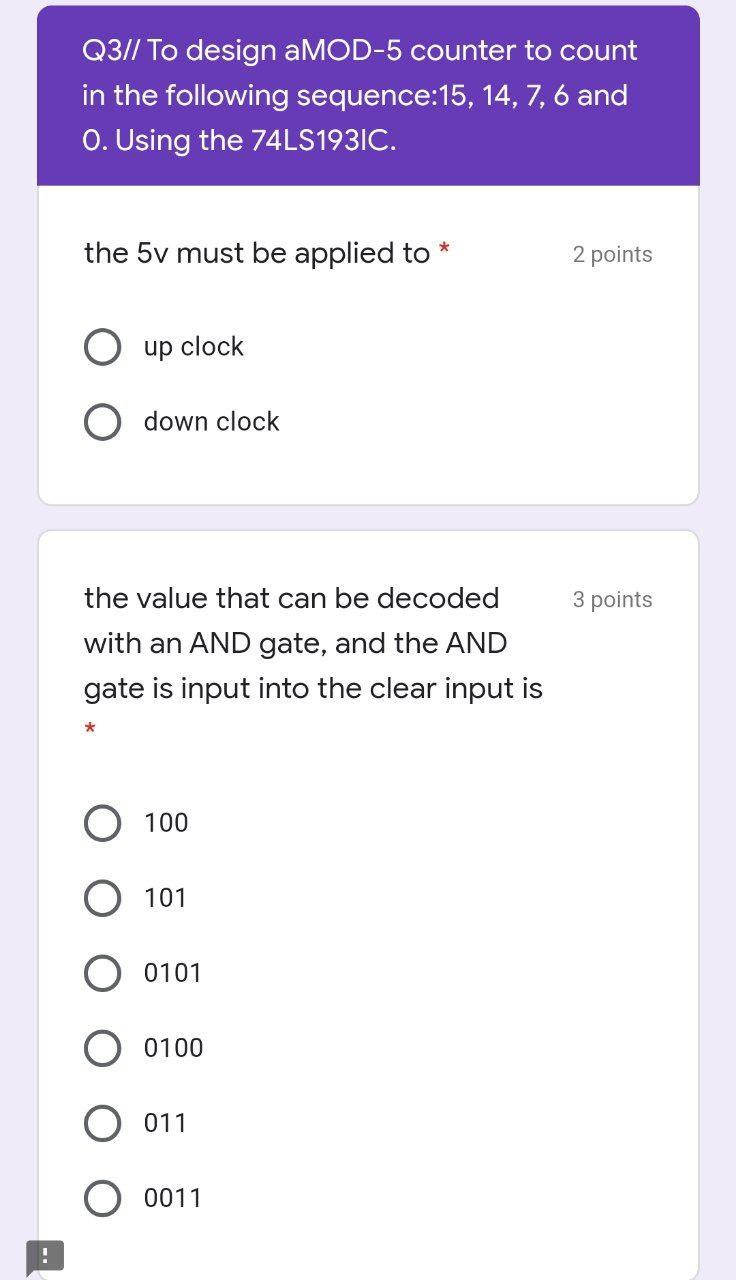The width and height of the screenshot is (736, 1280).
Task: Select answer "0100" for the decode question
Action: (x=102, y=1048)
